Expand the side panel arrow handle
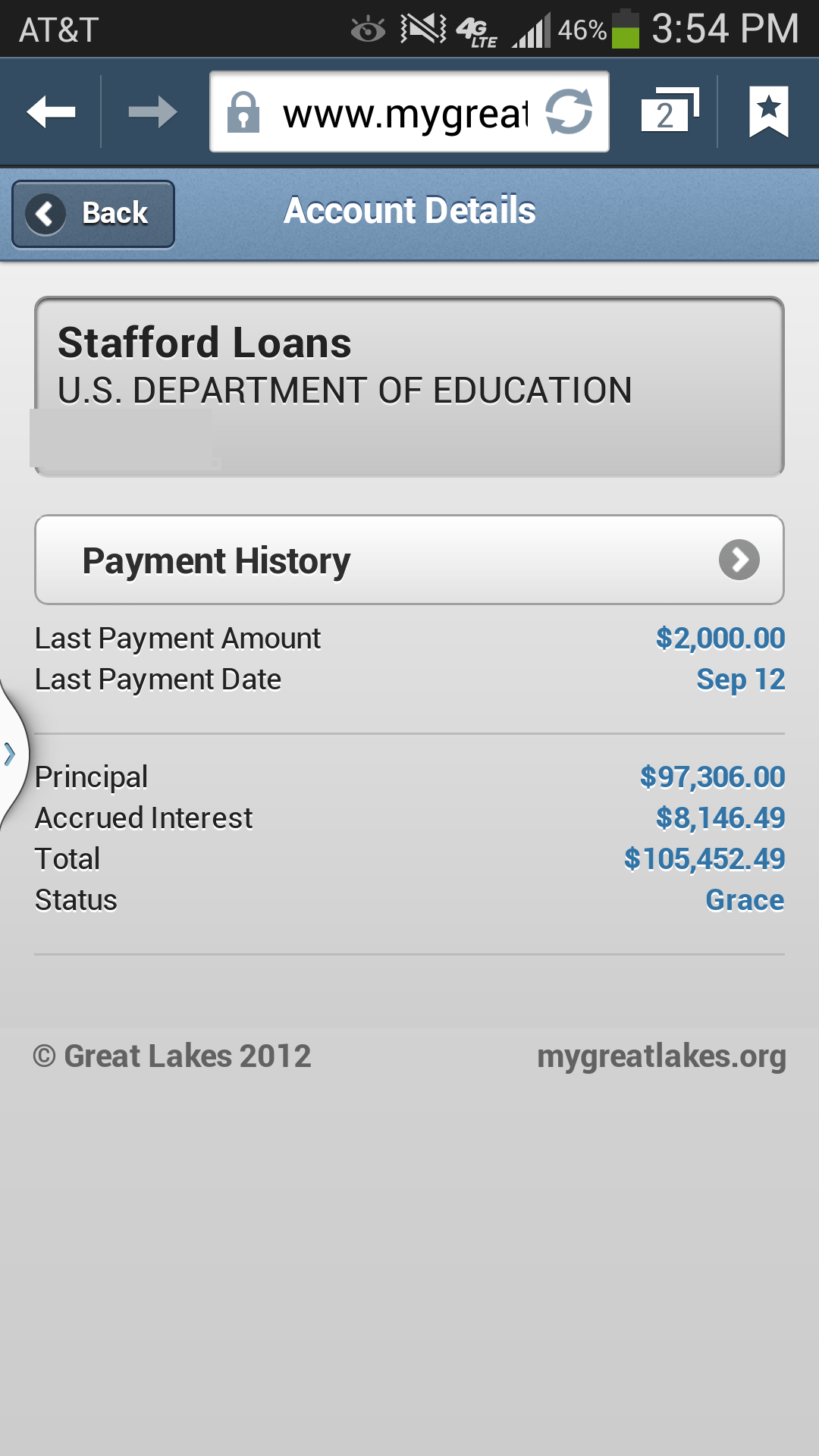This screenshot has height=1456, width=819. pyautogui.click(x=11, y=754)
